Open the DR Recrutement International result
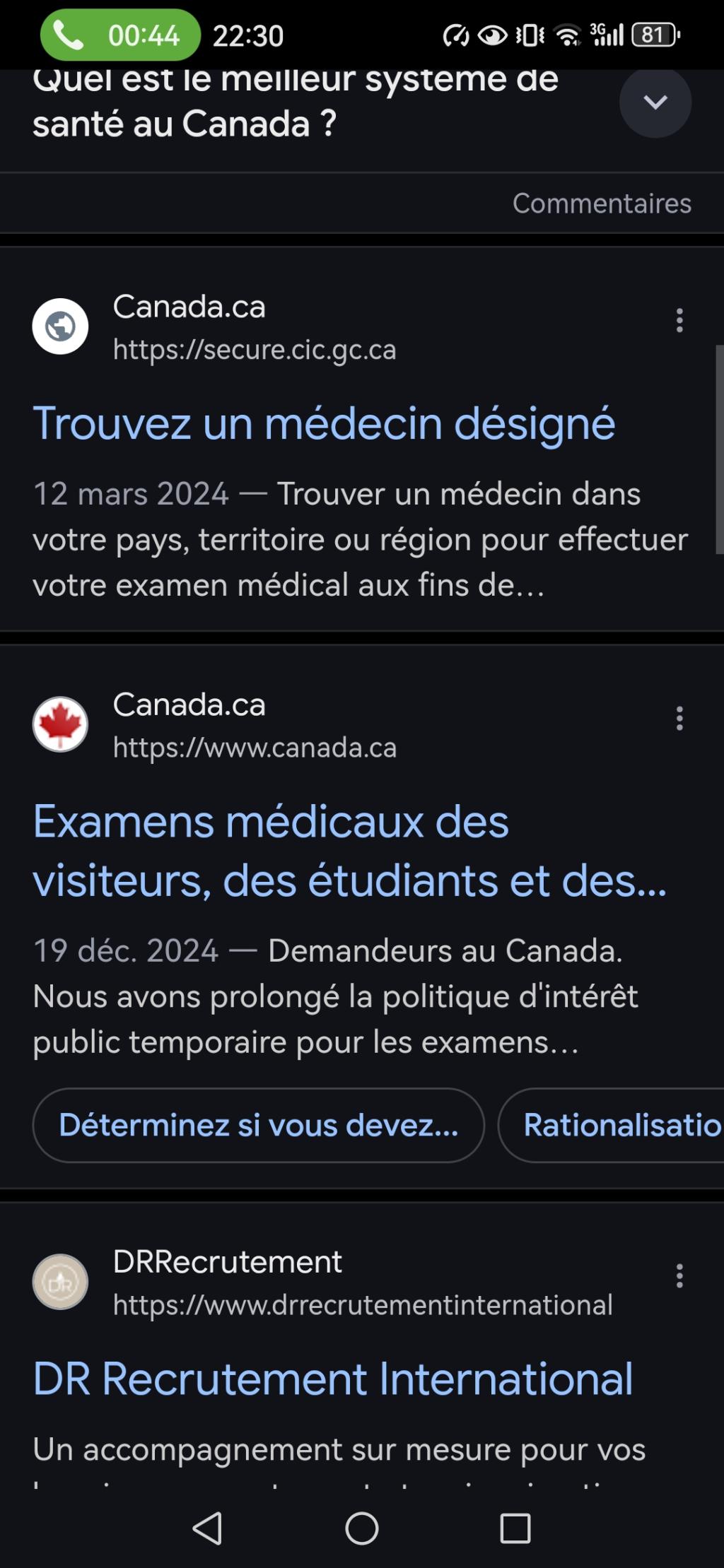Viewport: 724px width, 1568px height. tap(332, 1379)
